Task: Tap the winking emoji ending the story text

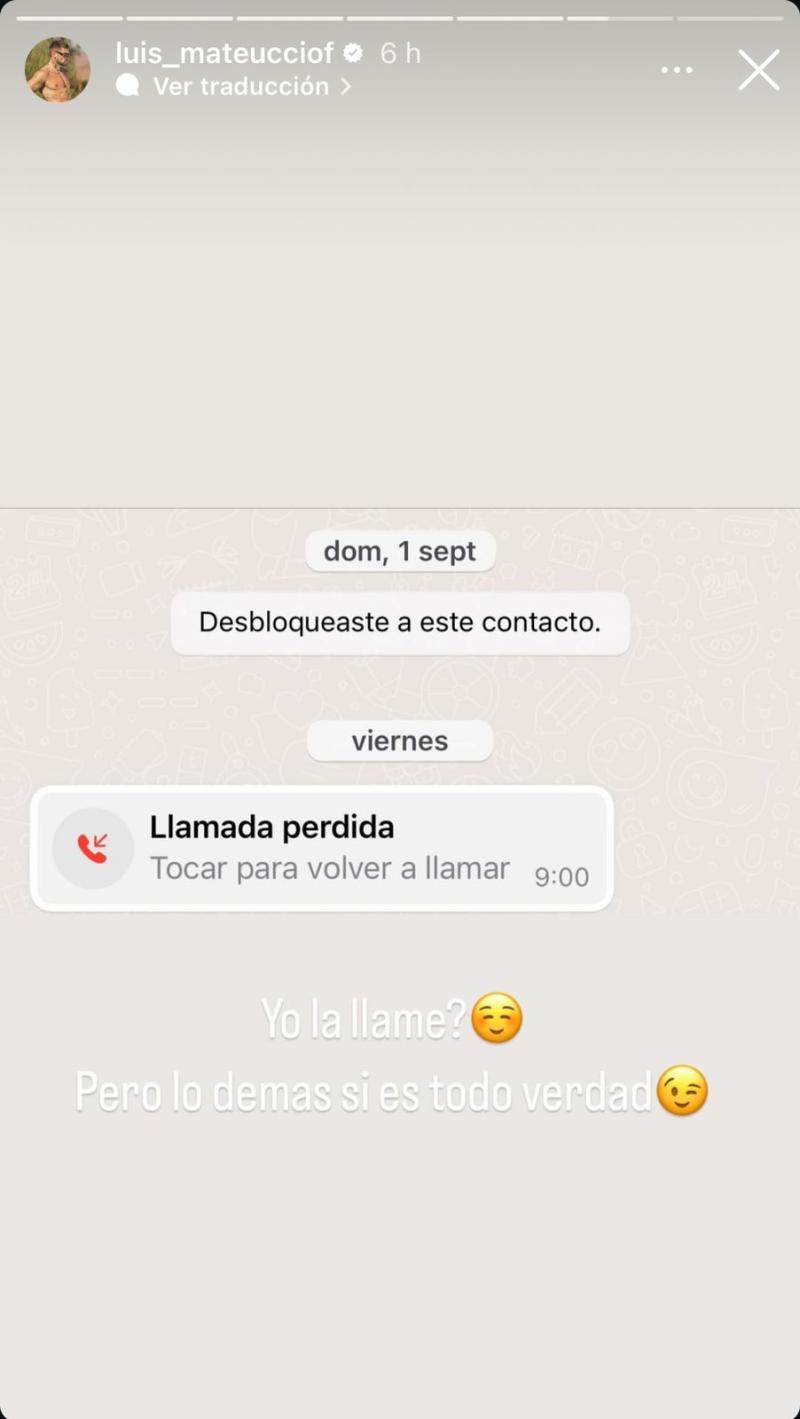Action: (x=682, y=1093)
